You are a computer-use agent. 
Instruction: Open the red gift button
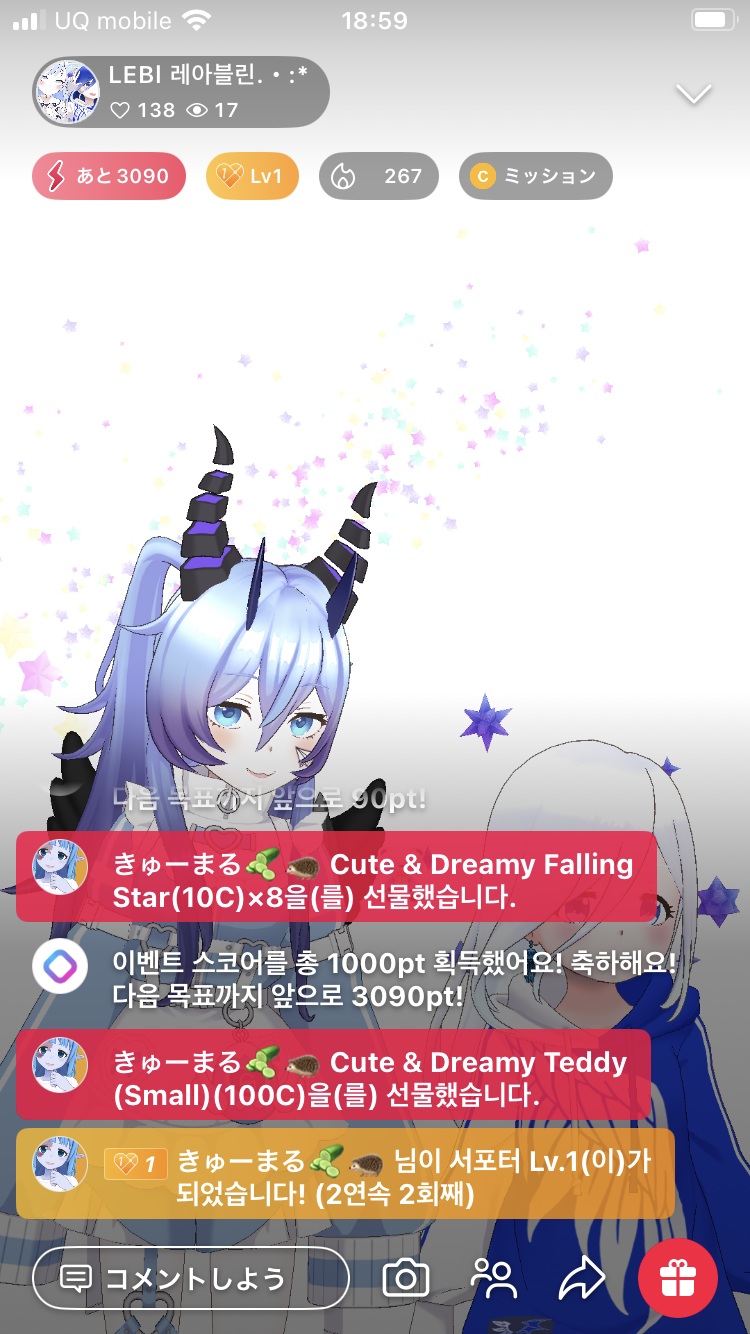(x=678, y=1277)
